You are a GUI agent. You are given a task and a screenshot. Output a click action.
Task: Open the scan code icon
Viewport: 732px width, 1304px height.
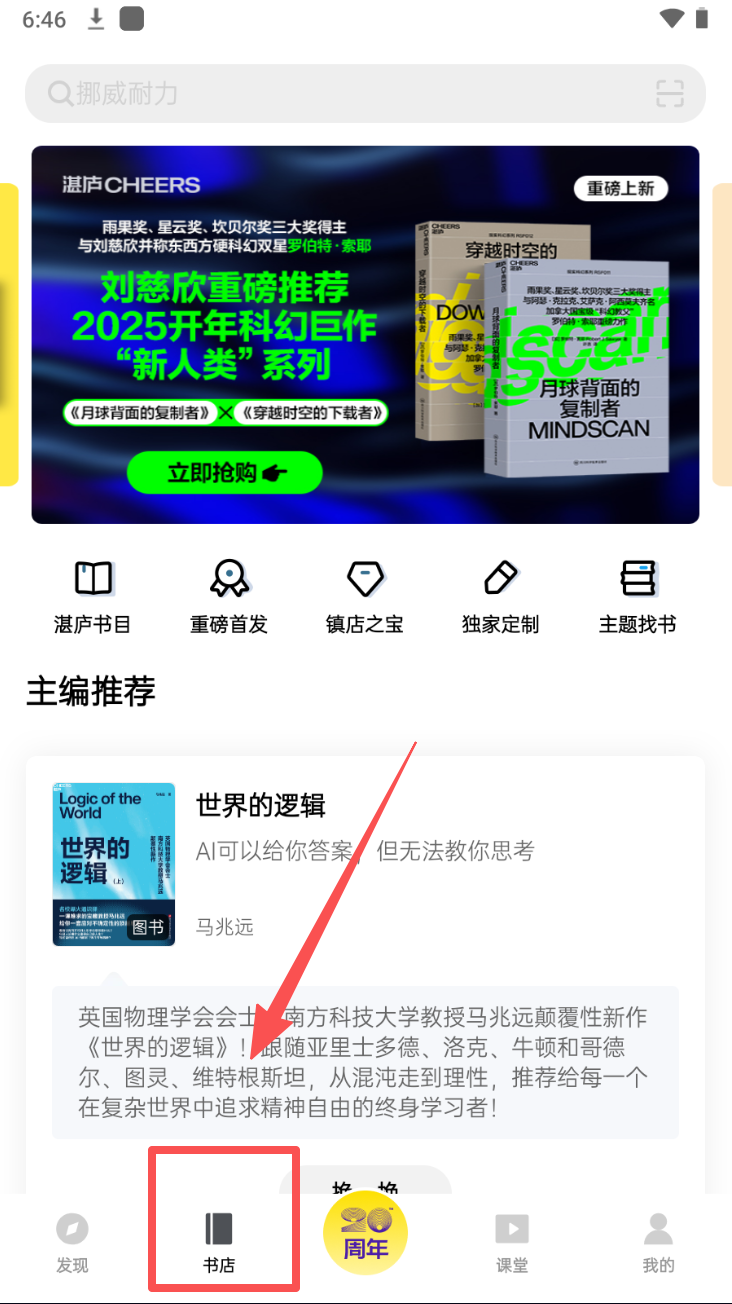point(670,94)
